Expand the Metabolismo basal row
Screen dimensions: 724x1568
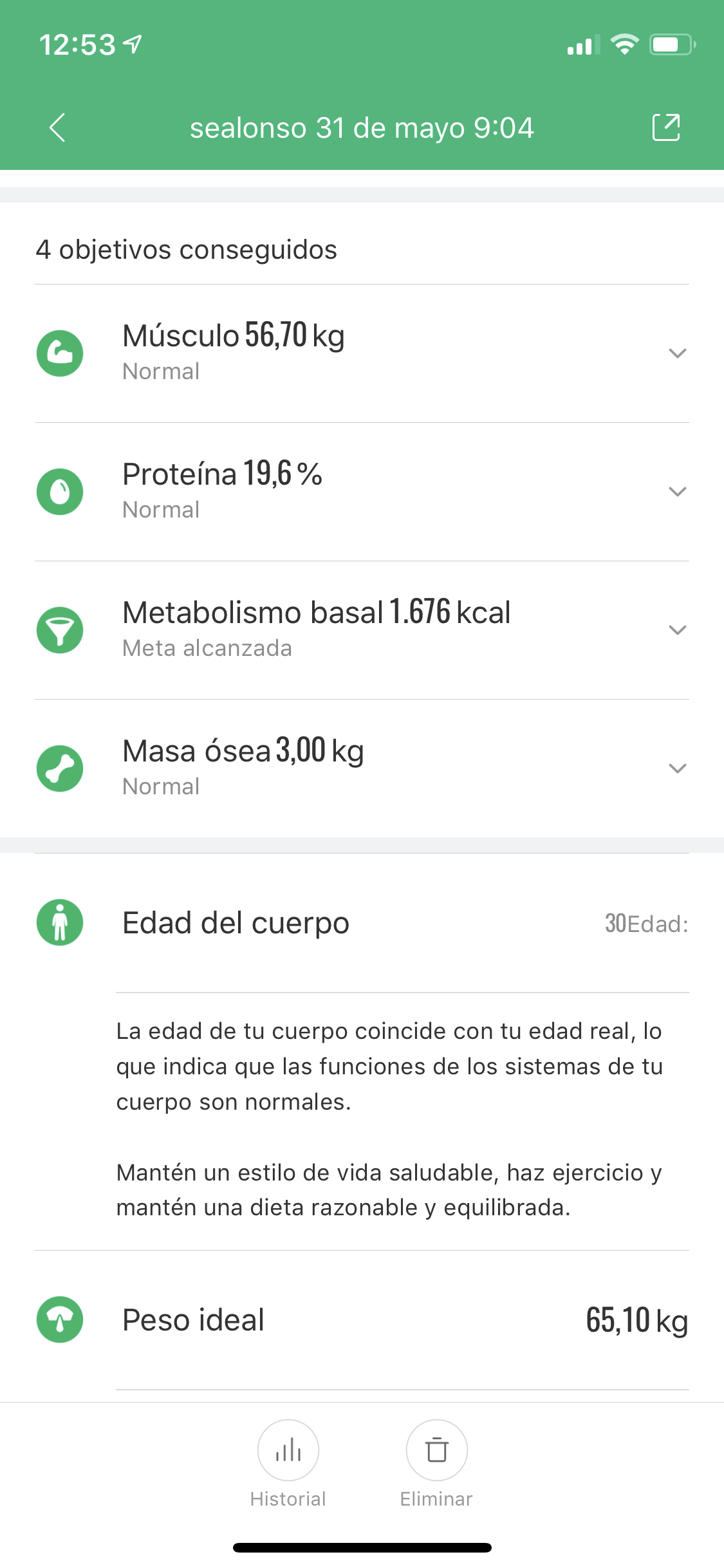coord(362,630)
